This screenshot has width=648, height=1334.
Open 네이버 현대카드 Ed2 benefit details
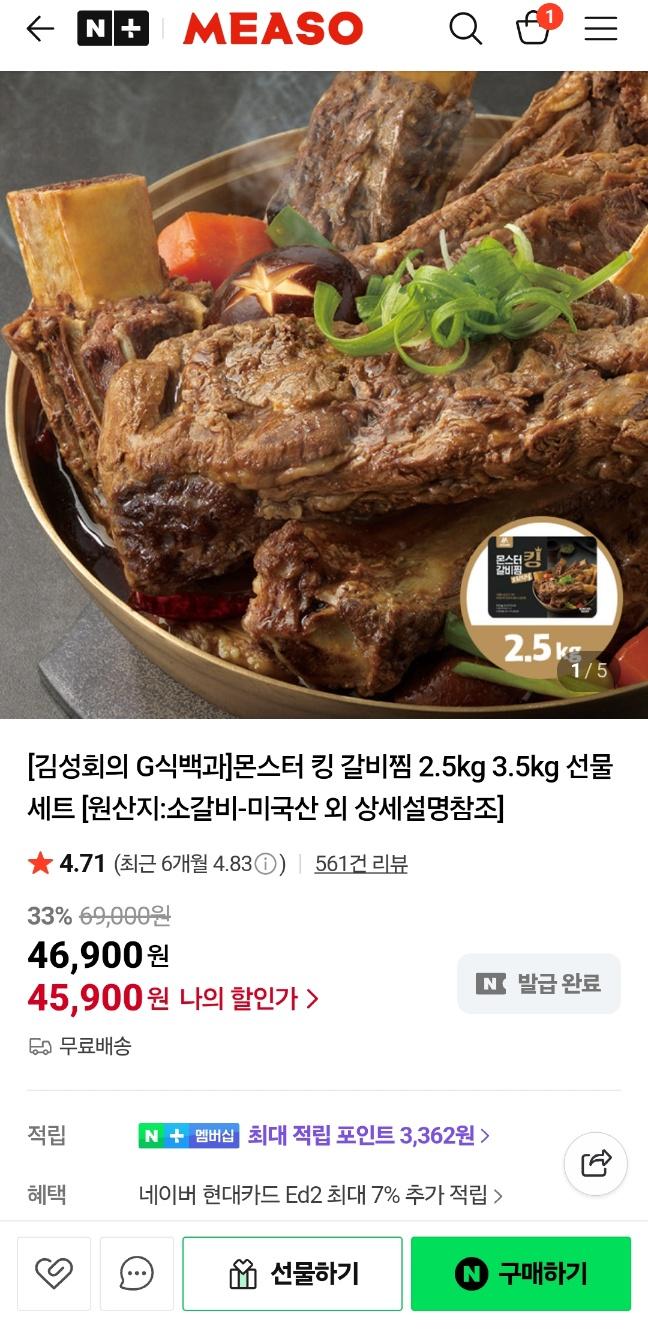click(320, 1194)
